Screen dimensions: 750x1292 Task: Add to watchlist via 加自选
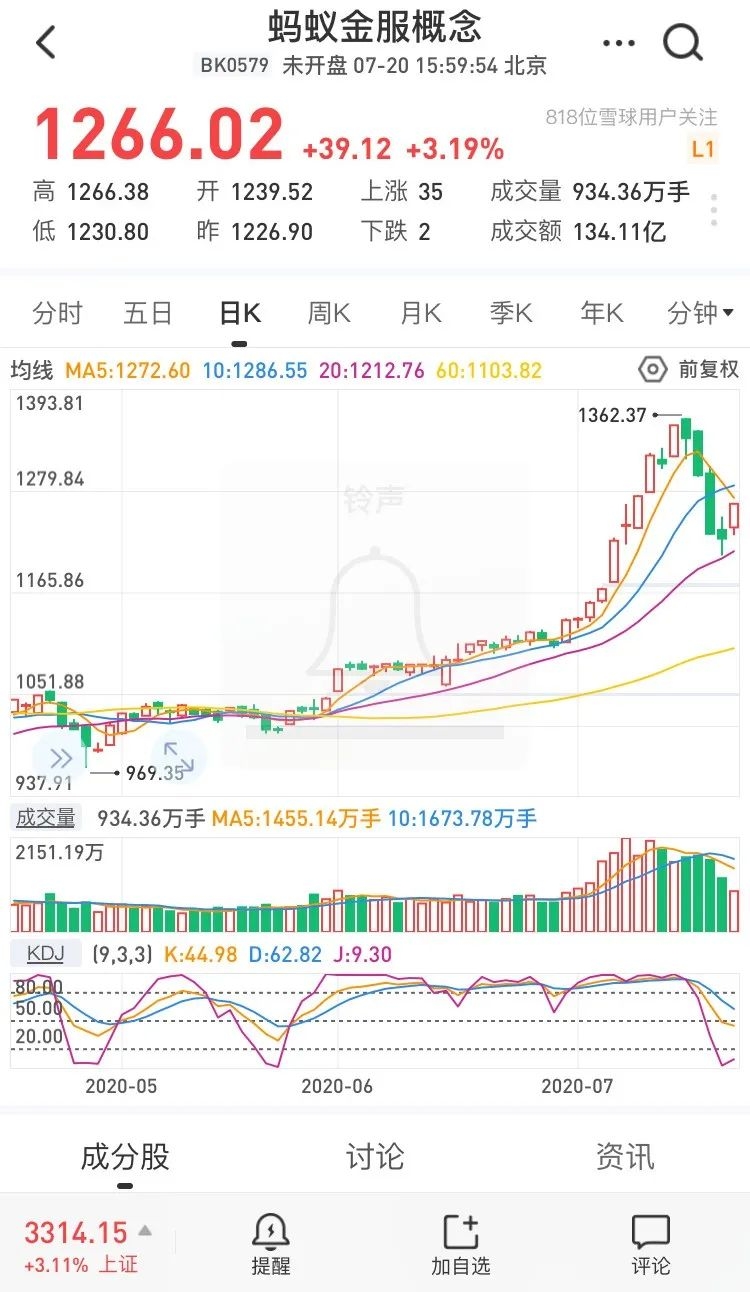461,1245
